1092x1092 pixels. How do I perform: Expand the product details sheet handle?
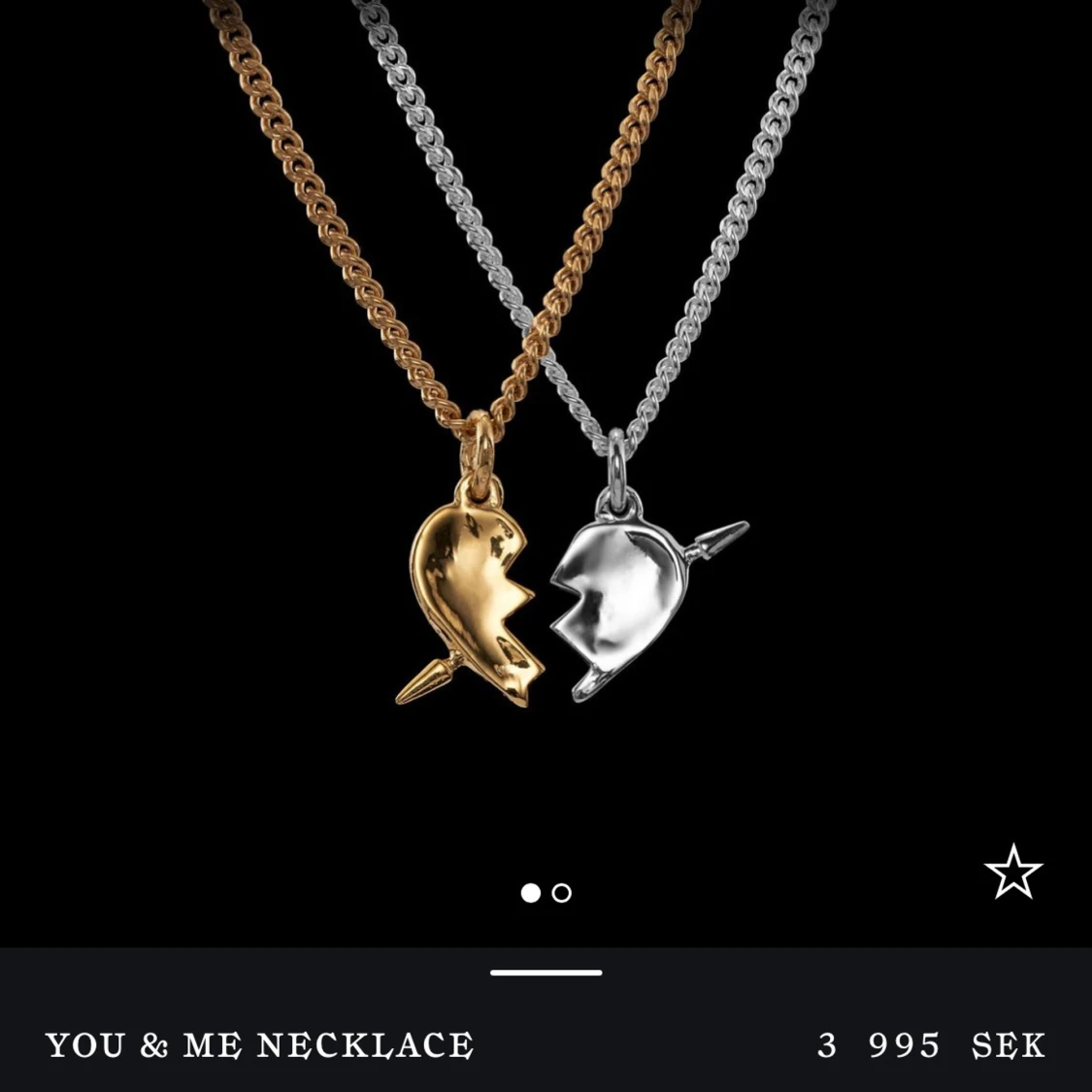(x=546, y=972)
